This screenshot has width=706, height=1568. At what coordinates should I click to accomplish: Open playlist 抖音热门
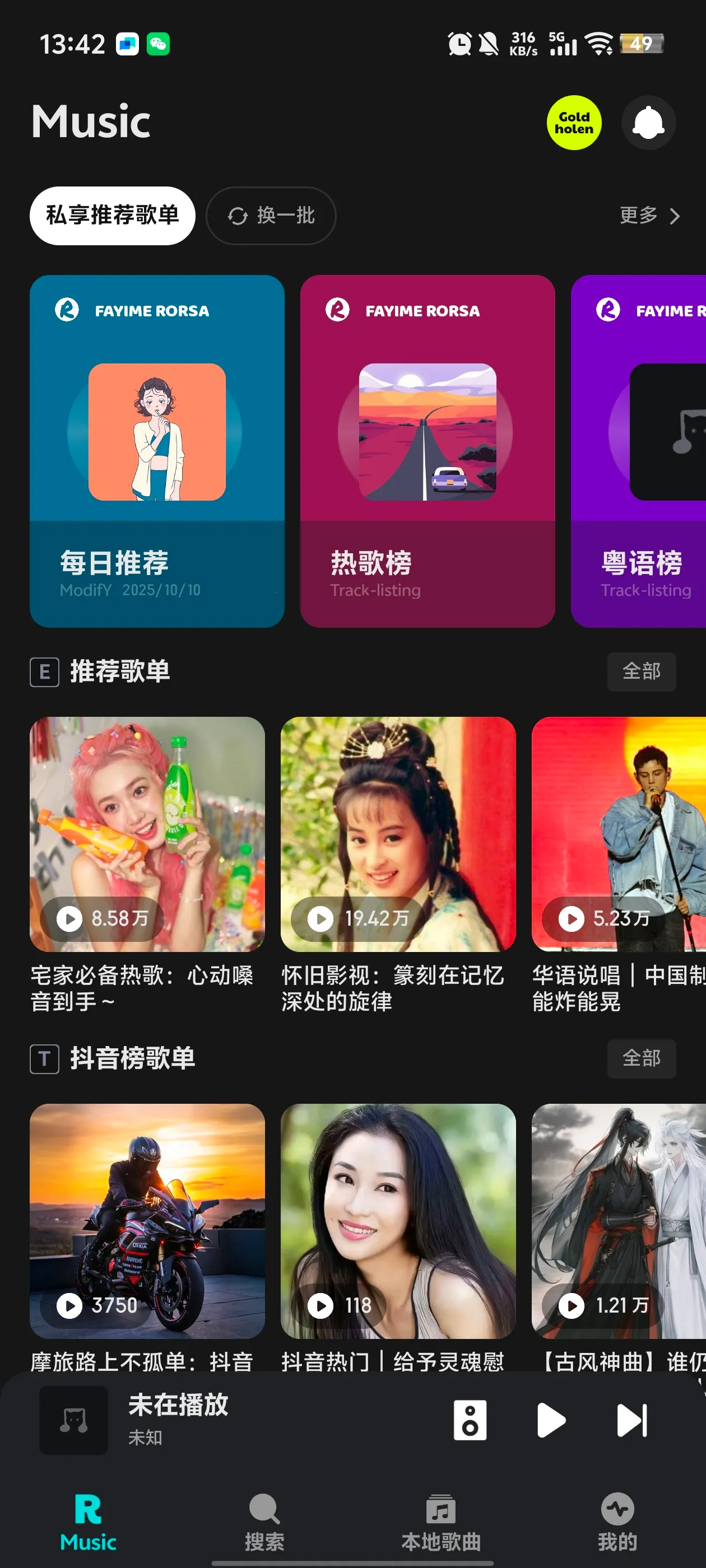(398, 1220)
